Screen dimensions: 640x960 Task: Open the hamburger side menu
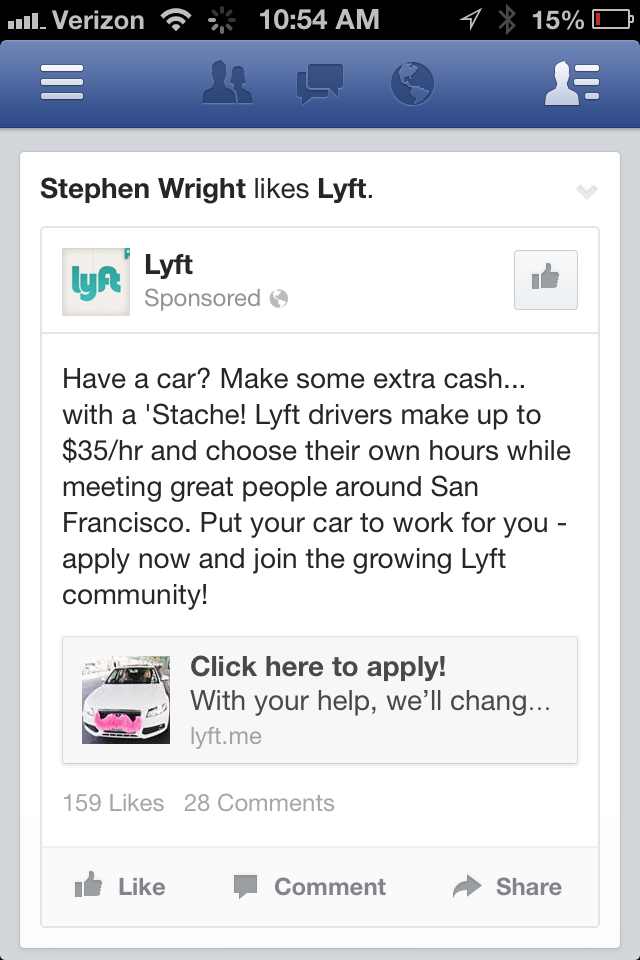62,82
